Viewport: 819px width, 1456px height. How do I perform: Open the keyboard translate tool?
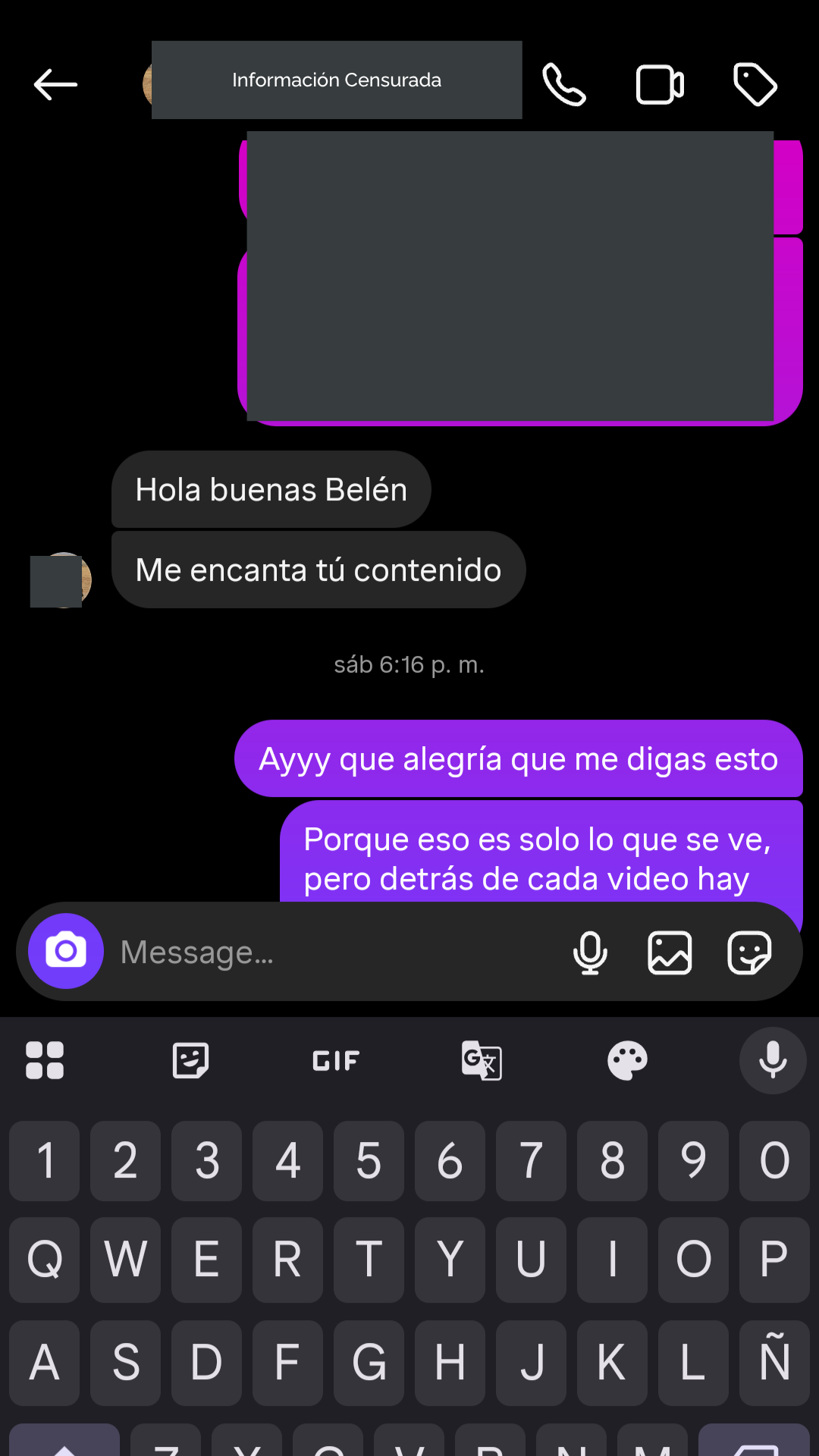[x=482, y=1060]
